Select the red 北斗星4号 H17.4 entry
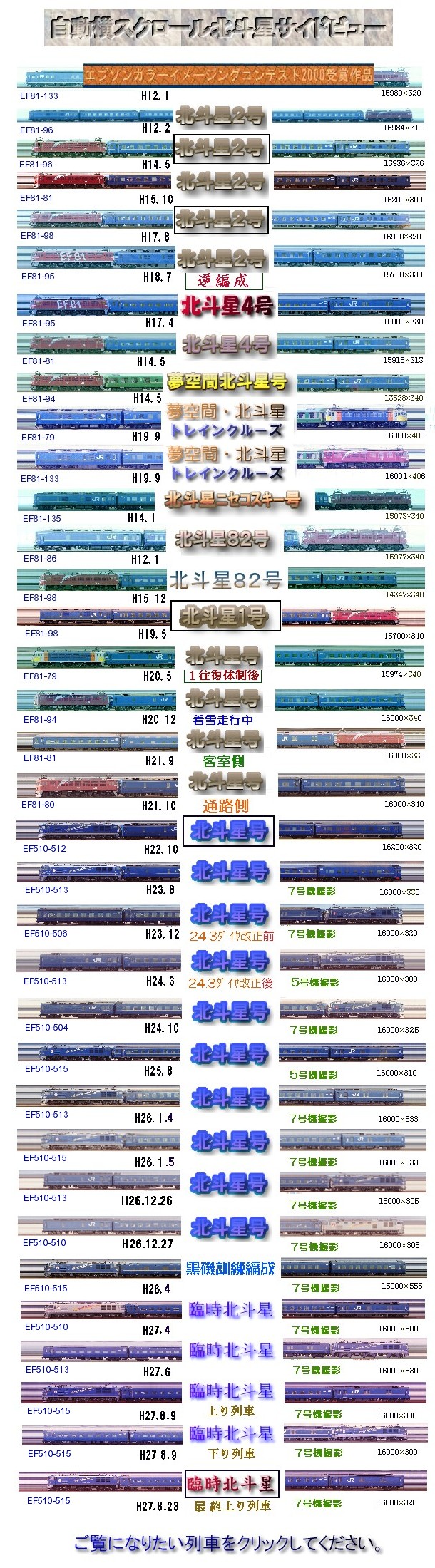 click(227, 306)
